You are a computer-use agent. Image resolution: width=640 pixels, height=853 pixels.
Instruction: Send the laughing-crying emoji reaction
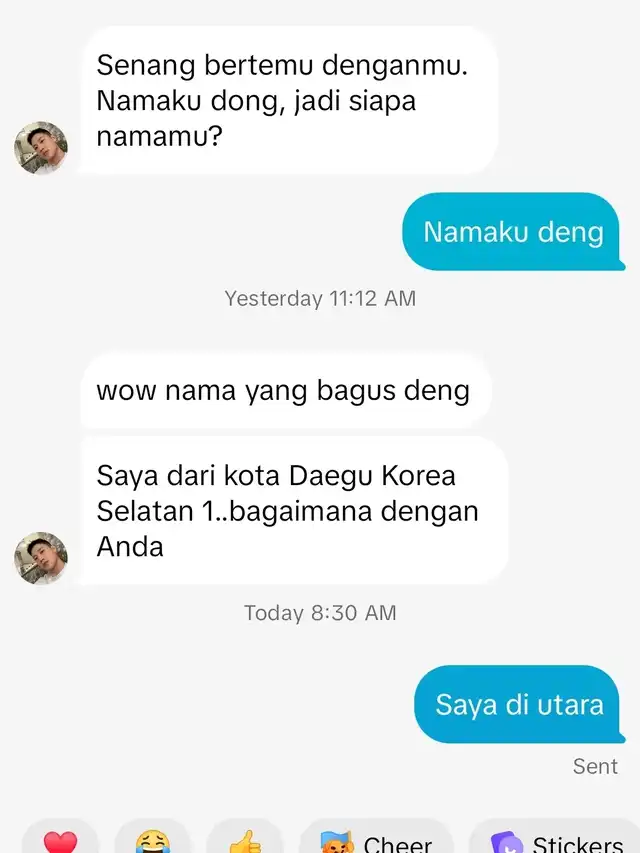pyautogui.click(x=152, y=840)
